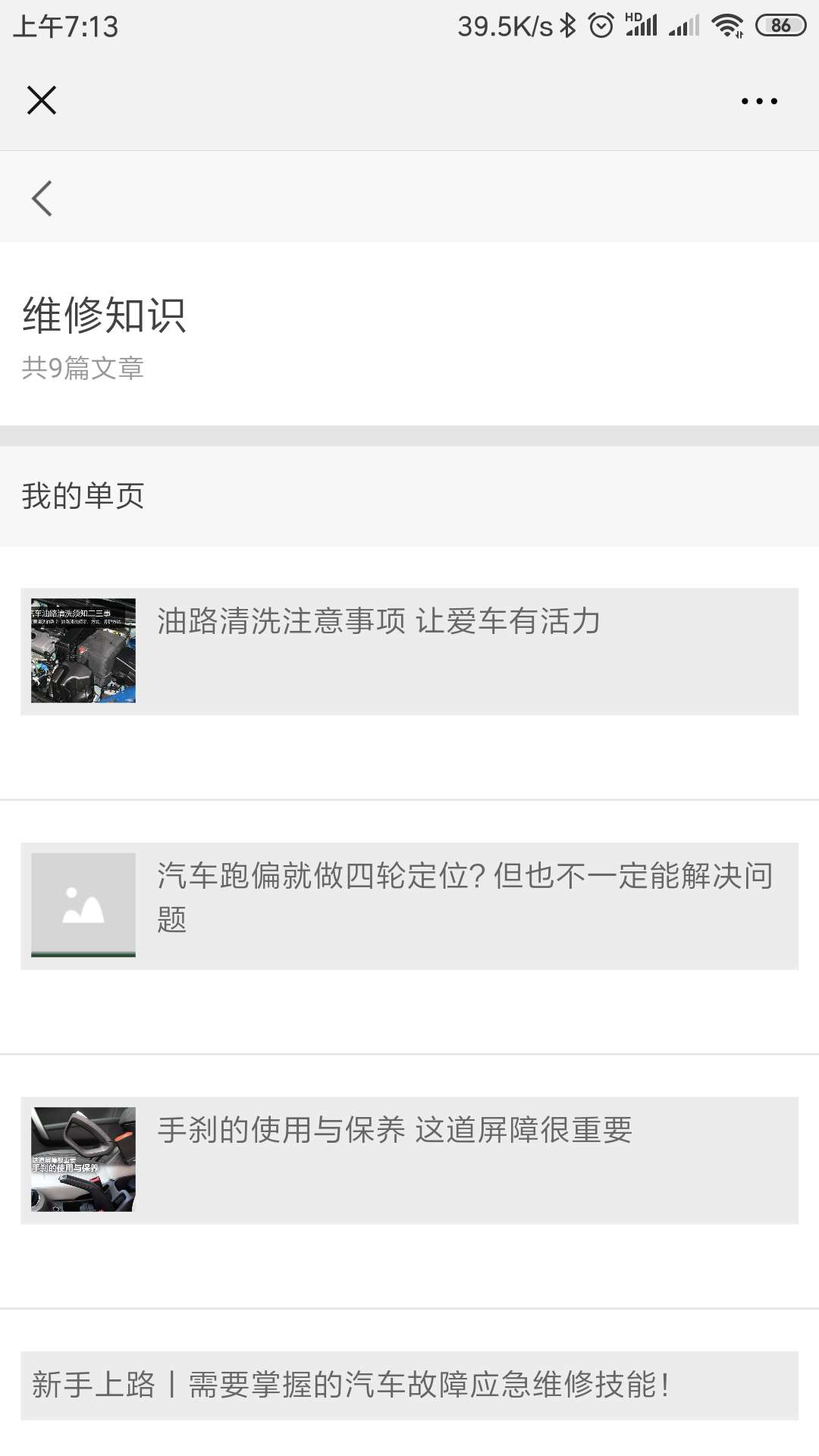Go back with the left arrow
Image resolution: width=819 pixels, height=1456 pixels.
coord(42,199)
